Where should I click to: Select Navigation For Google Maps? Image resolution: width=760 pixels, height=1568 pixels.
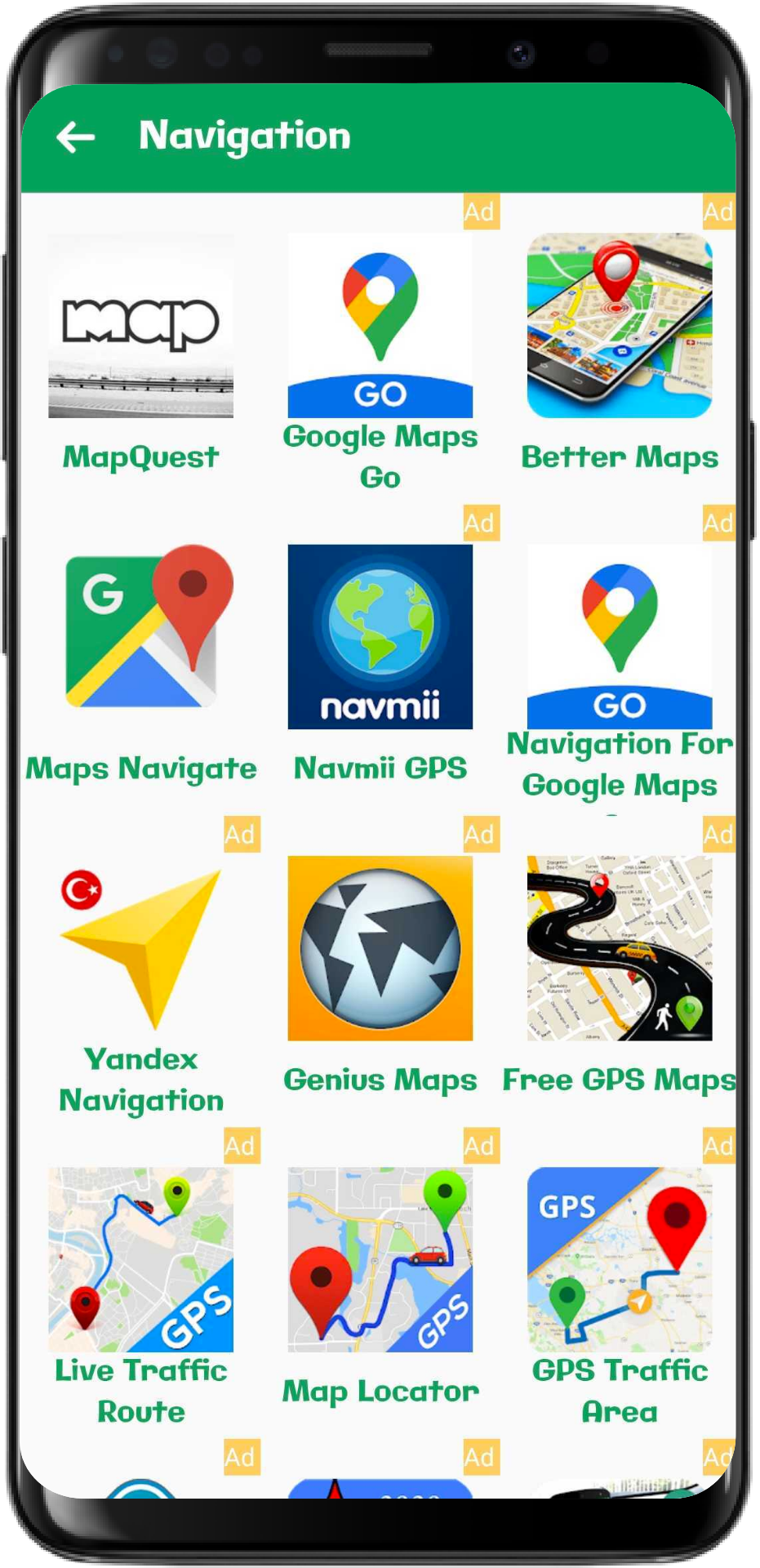[619, 637]
